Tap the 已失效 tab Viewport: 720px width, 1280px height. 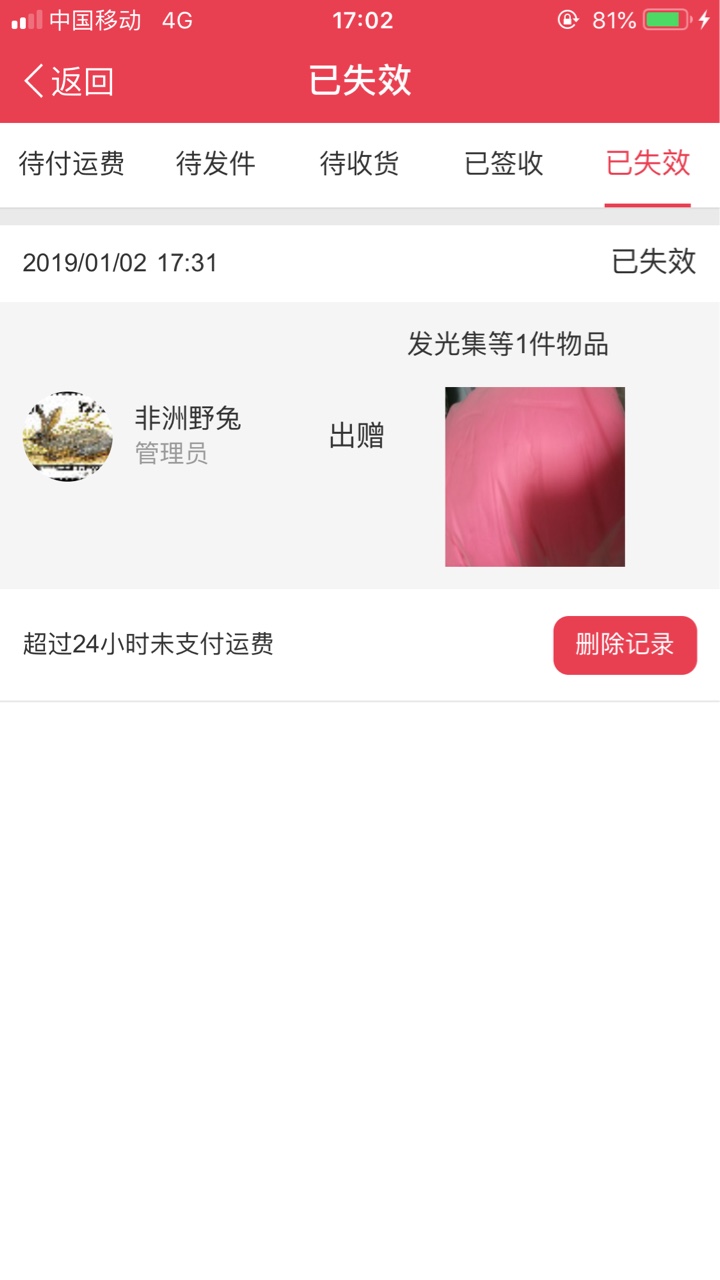click(648, 164)
